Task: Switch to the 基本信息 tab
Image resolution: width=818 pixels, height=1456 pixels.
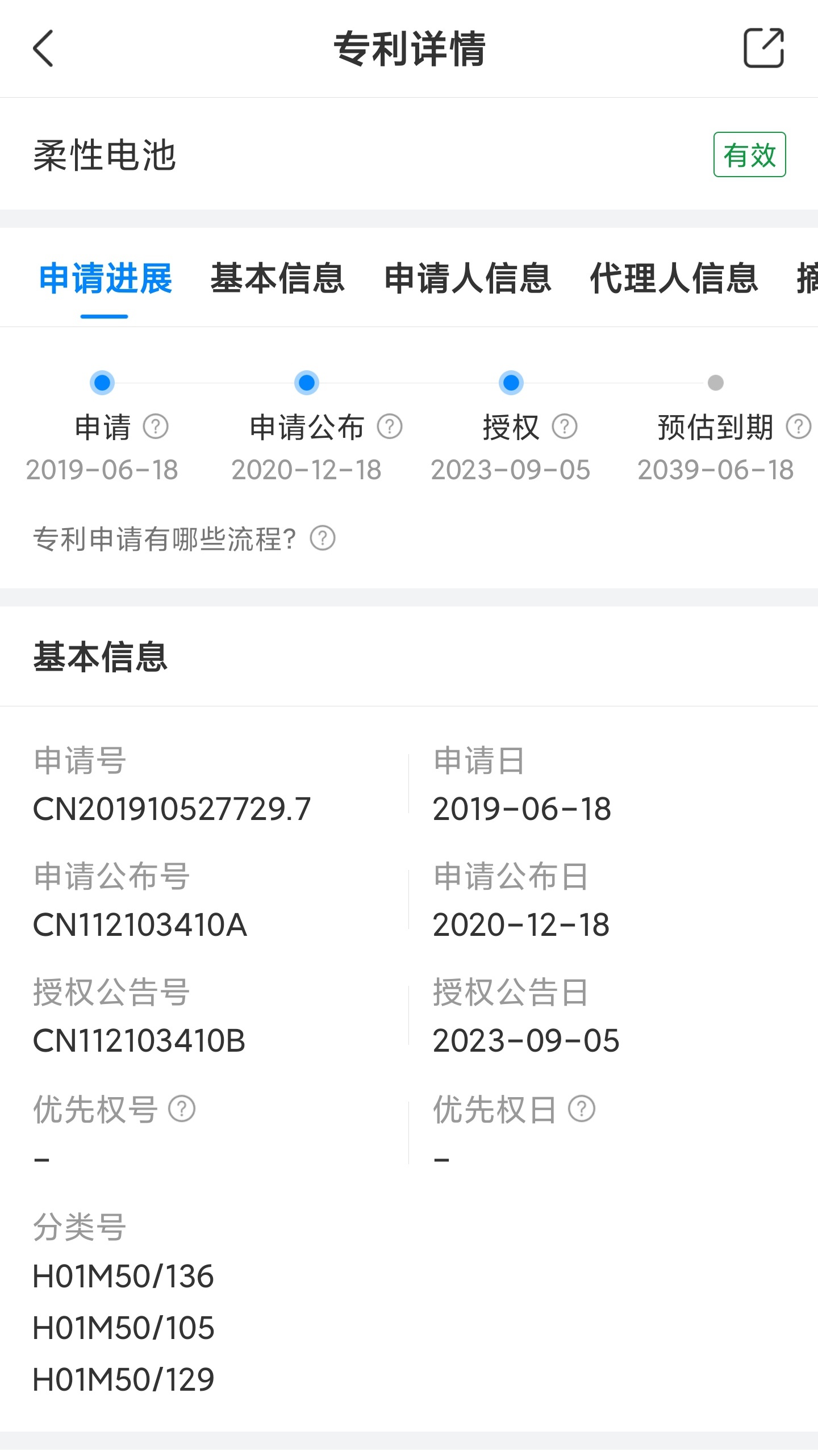Action: click(278, 278)
